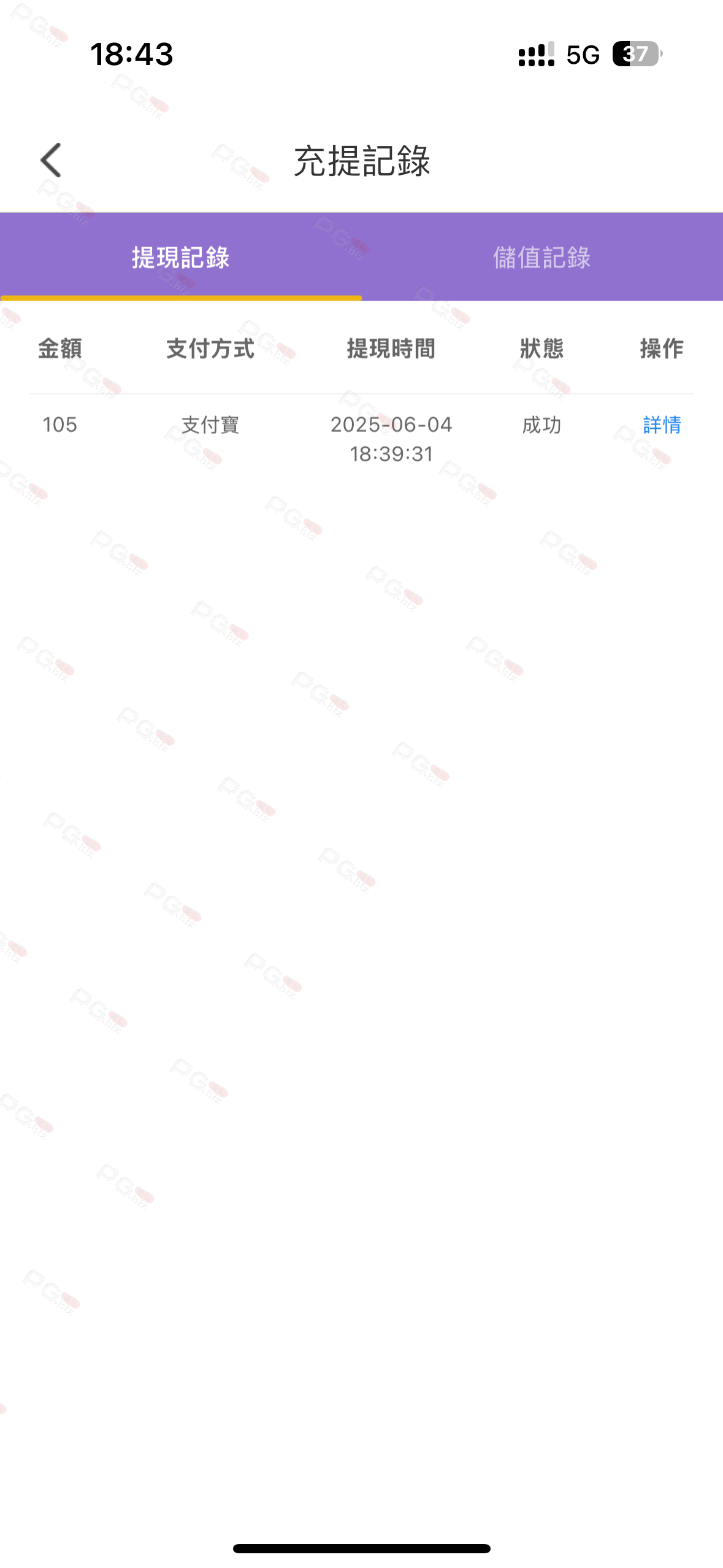
Task: Go back using the top-left arrow
Action: [x=50, y=160]
